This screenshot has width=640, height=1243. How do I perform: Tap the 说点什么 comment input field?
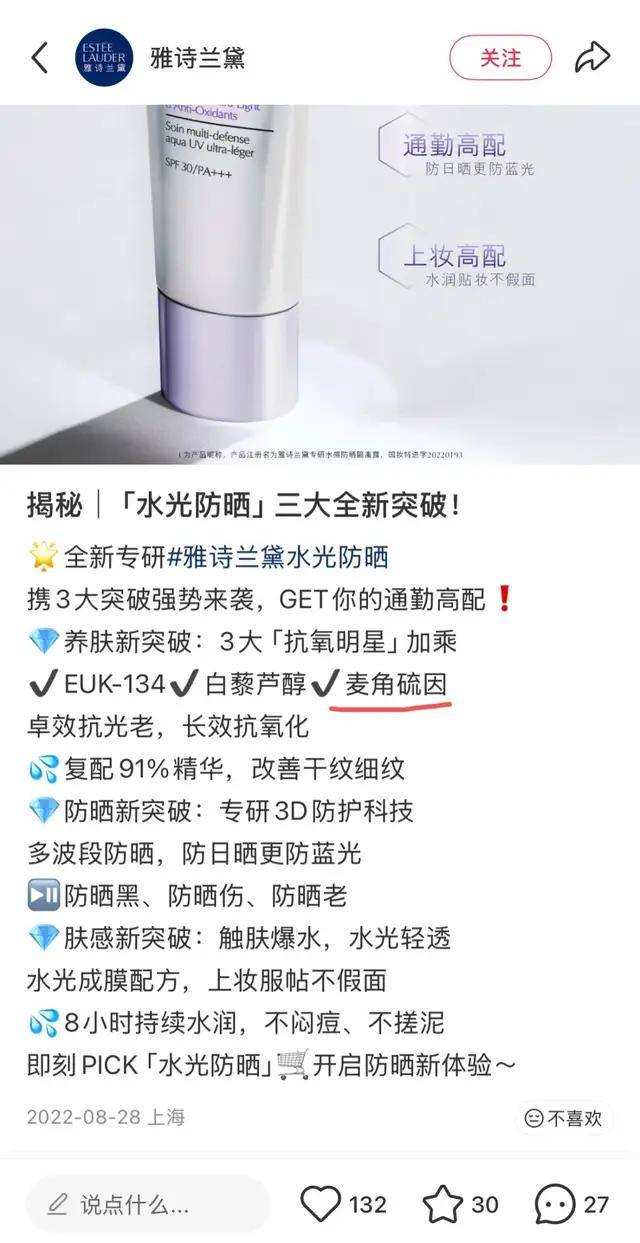tap(148, 1204)
